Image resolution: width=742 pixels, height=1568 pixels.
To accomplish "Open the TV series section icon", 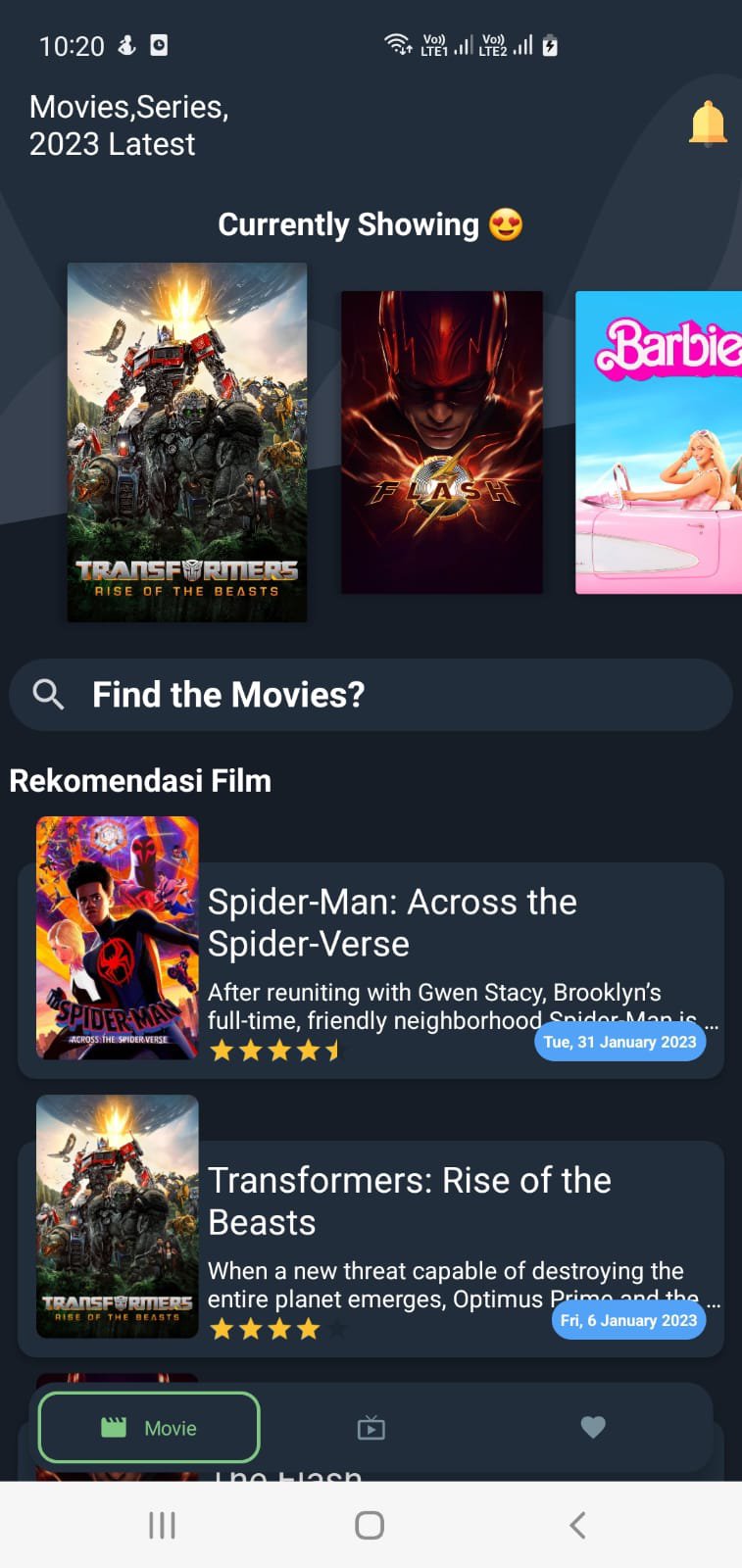I will point(371,1428).
